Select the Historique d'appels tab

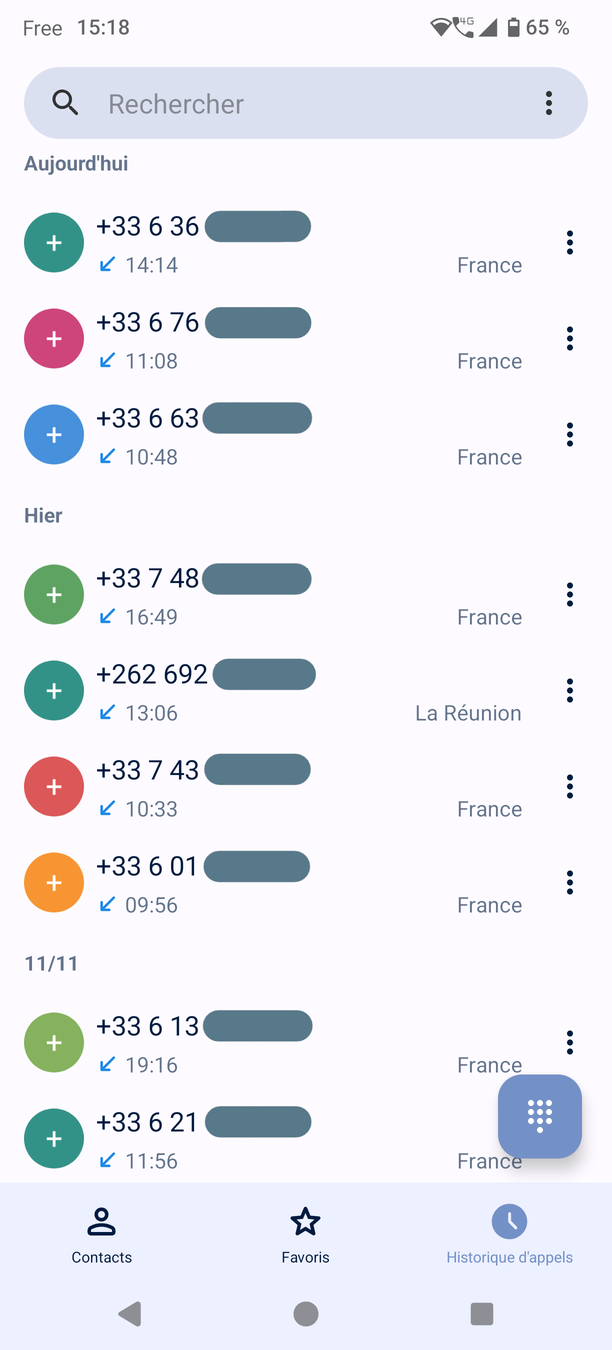pyautogui.click(x=510, y=1235)
